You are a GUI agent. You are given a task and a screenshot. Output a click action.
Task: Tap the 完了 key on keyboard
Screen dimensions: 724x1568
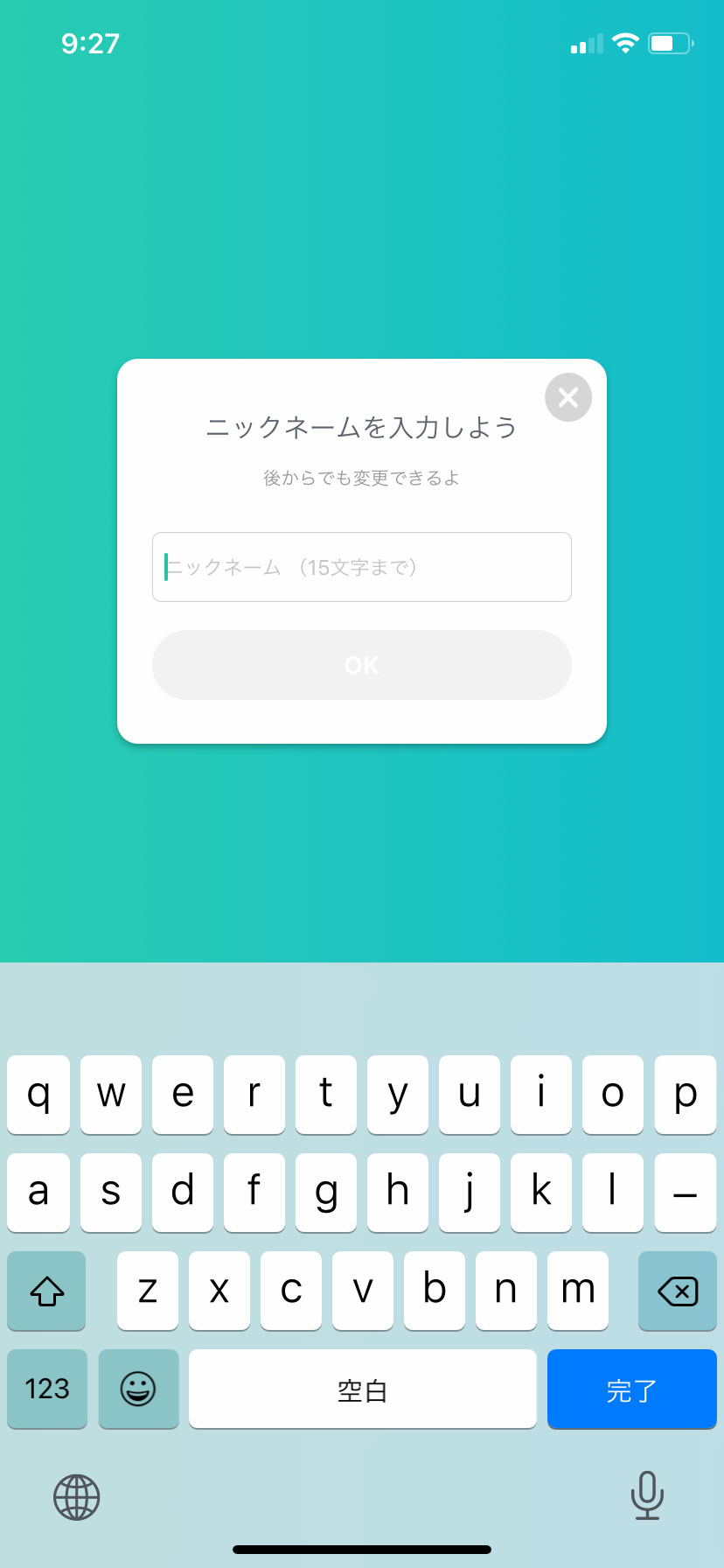point(631,1389)
